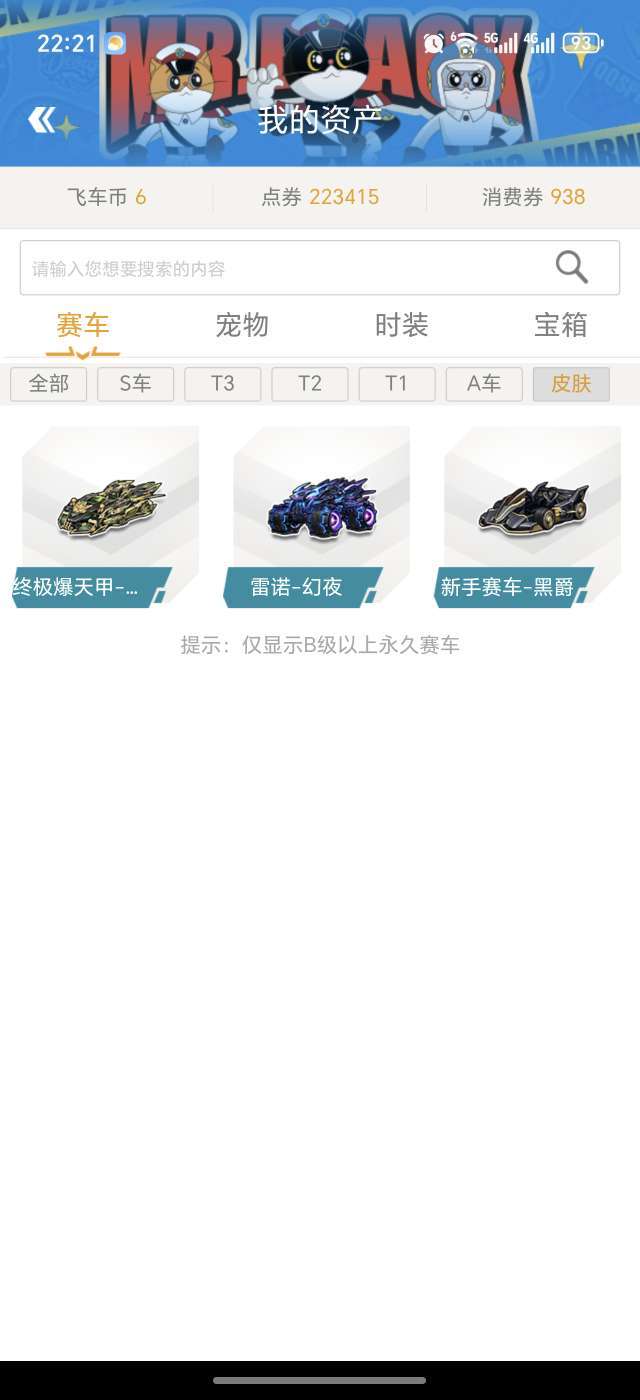Image resolution: width=640 pixels, height=1400 pixels.
Task: Filter by S车
Action: click(135, 384)
